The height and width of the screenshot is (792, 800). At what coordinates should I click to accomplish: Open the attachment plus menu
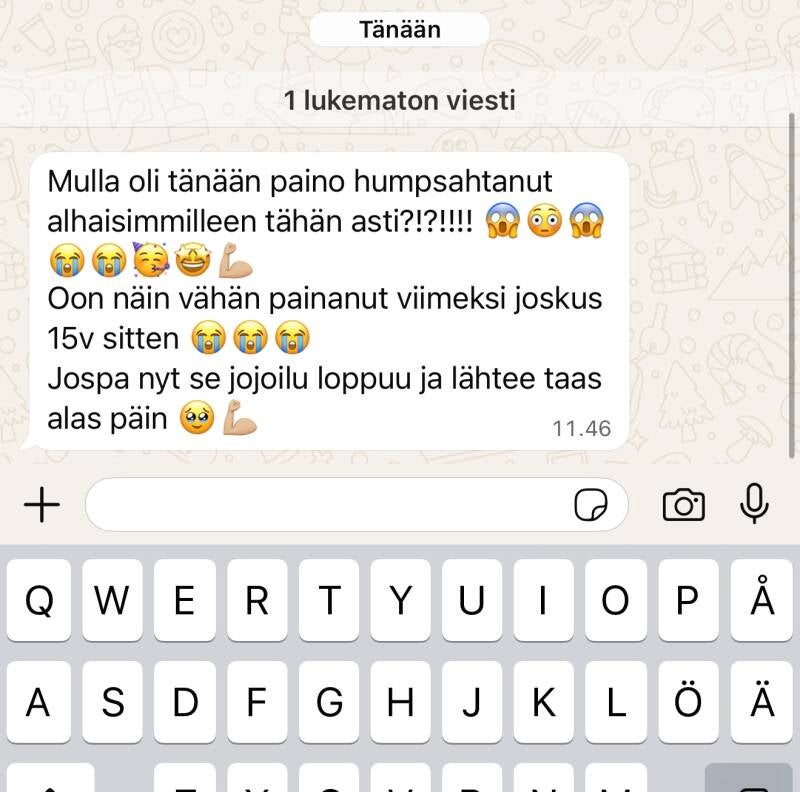pos(41,505)
